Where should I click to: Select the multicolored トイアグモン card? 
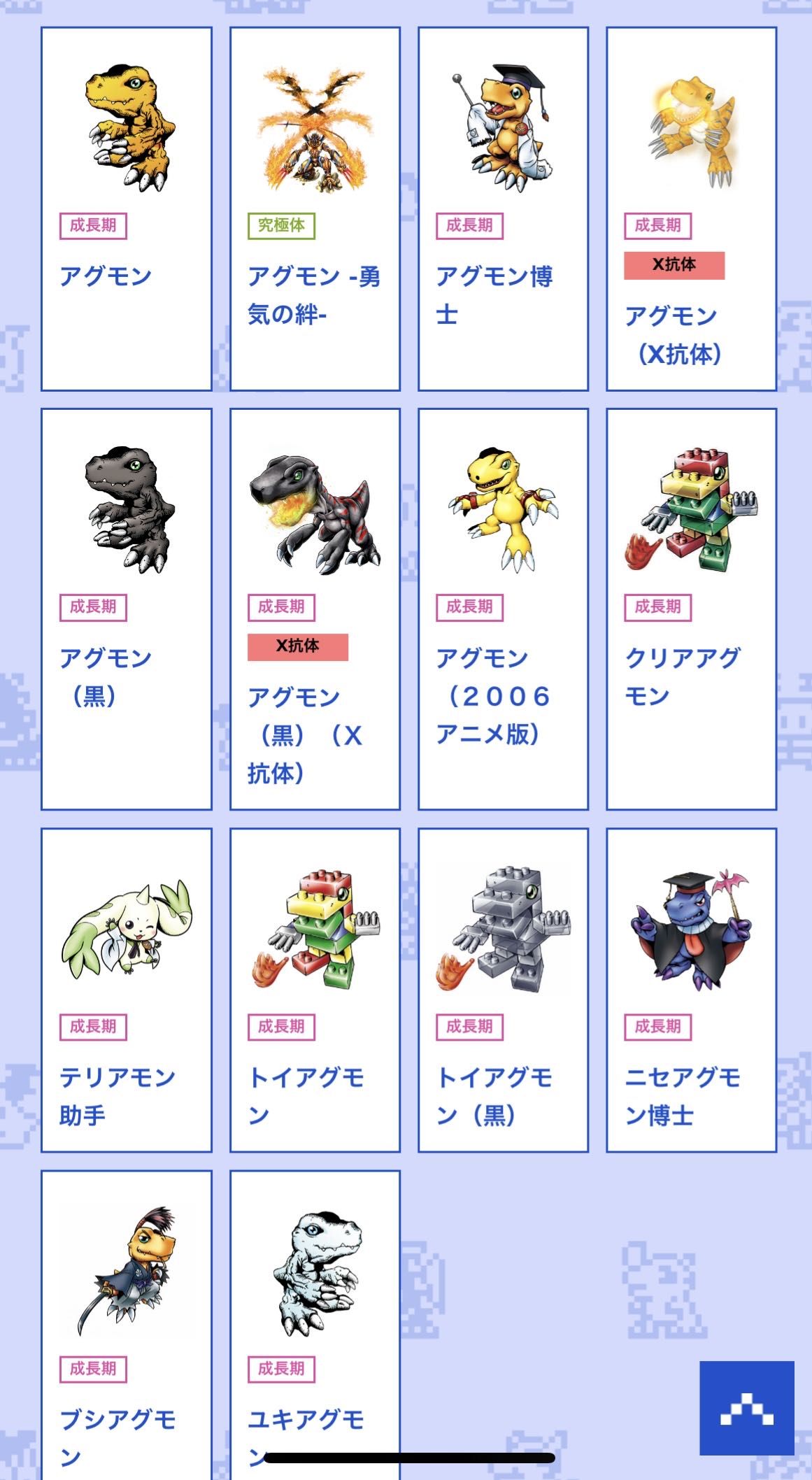pos(315,990)
